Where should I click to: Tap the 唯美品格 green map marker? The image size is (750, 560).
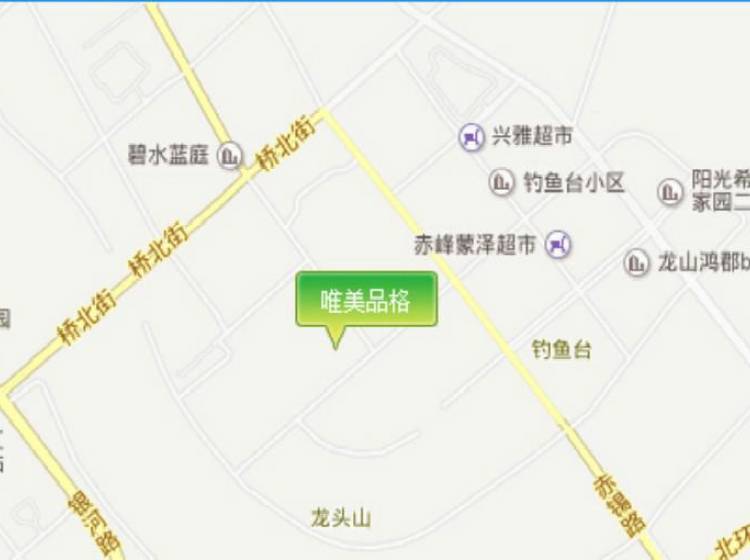(x=366, y=300)
